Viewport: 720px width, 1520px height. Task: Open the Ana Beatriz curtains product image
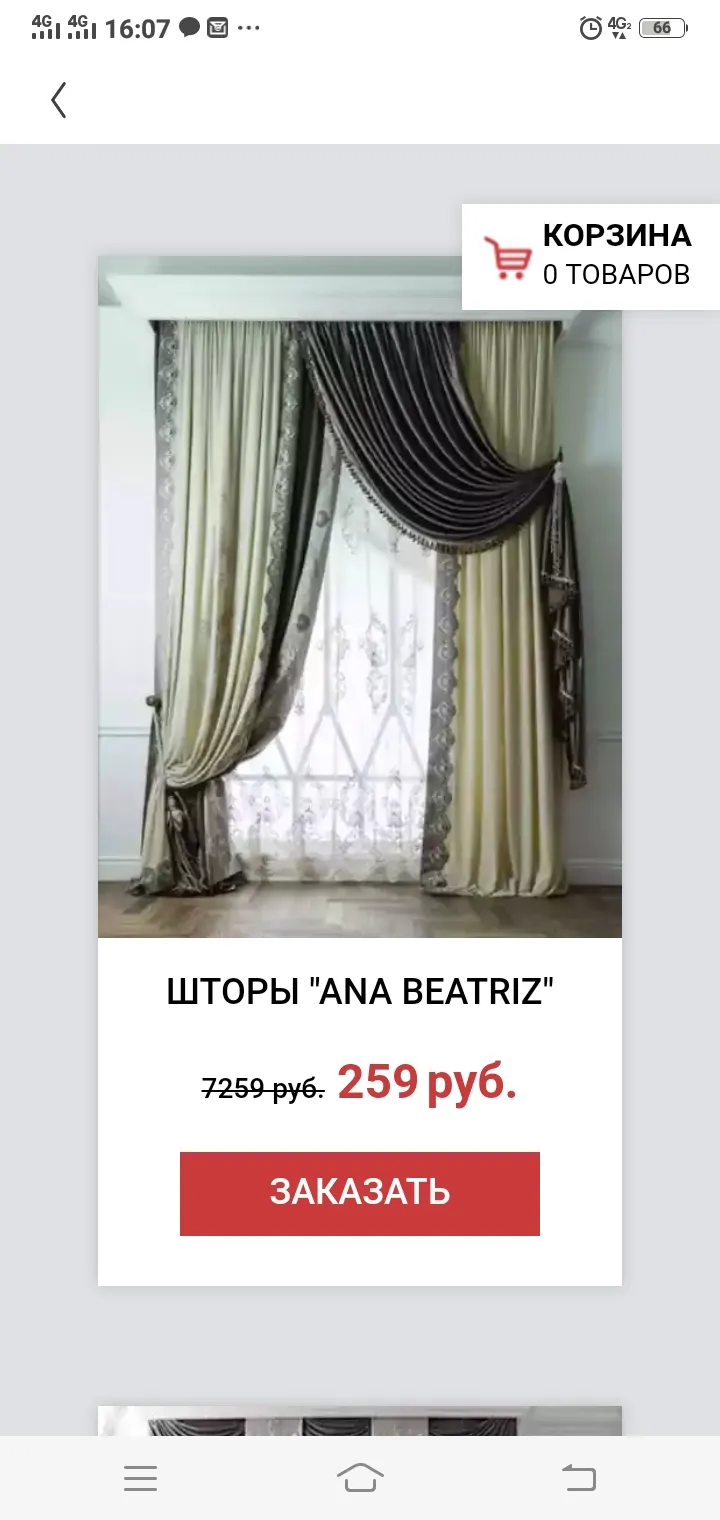(360, 597)
